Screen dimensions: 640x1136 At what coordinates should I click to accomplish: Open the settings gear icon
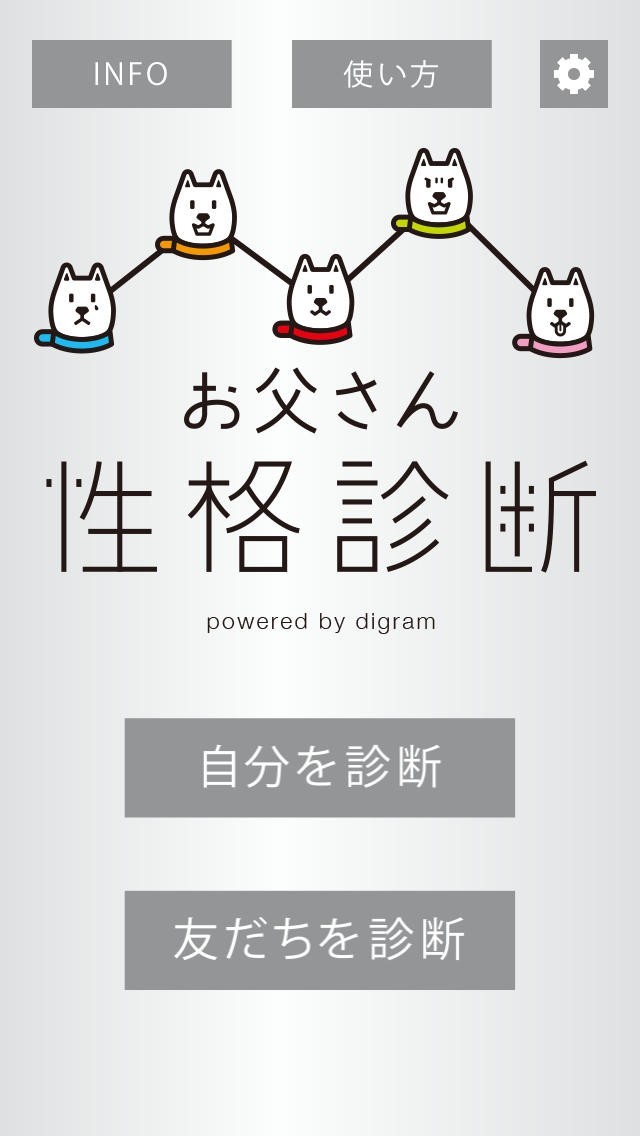click(x=573, y=74)
